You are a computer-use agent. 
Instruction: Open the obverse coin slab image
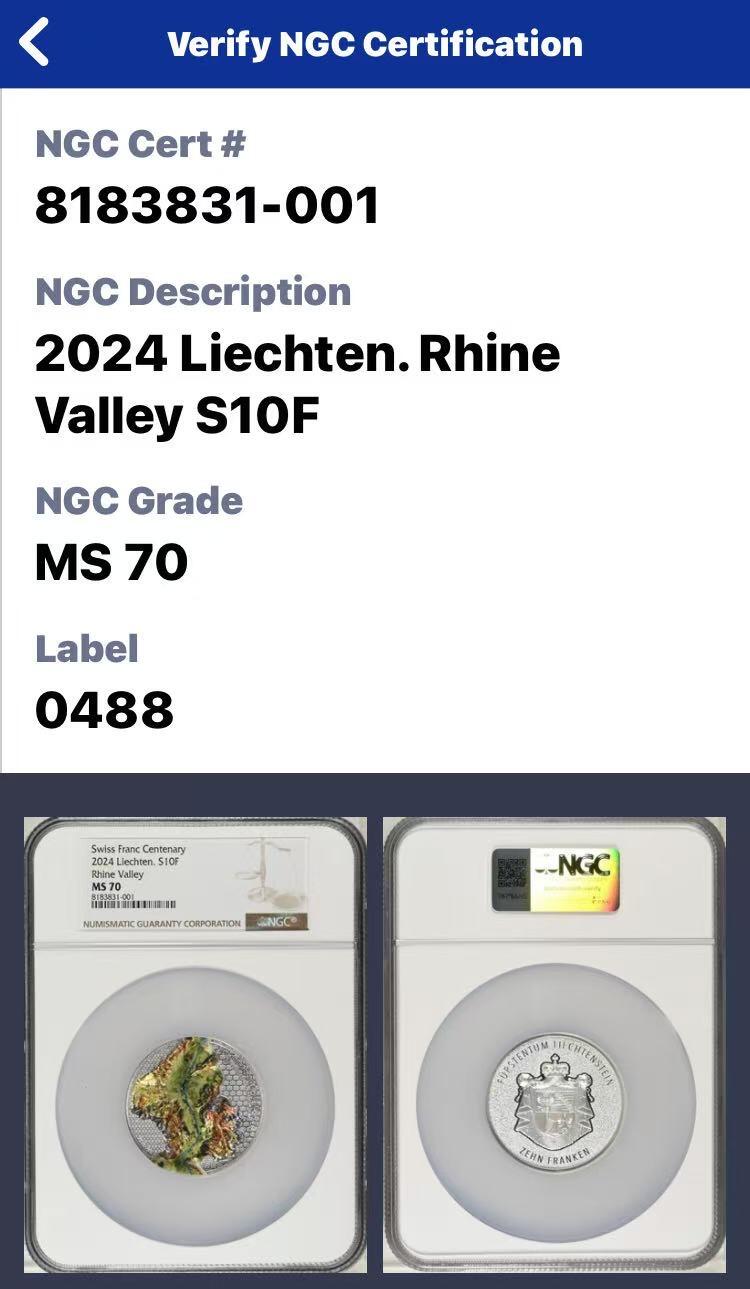[x=195, y=1044]
